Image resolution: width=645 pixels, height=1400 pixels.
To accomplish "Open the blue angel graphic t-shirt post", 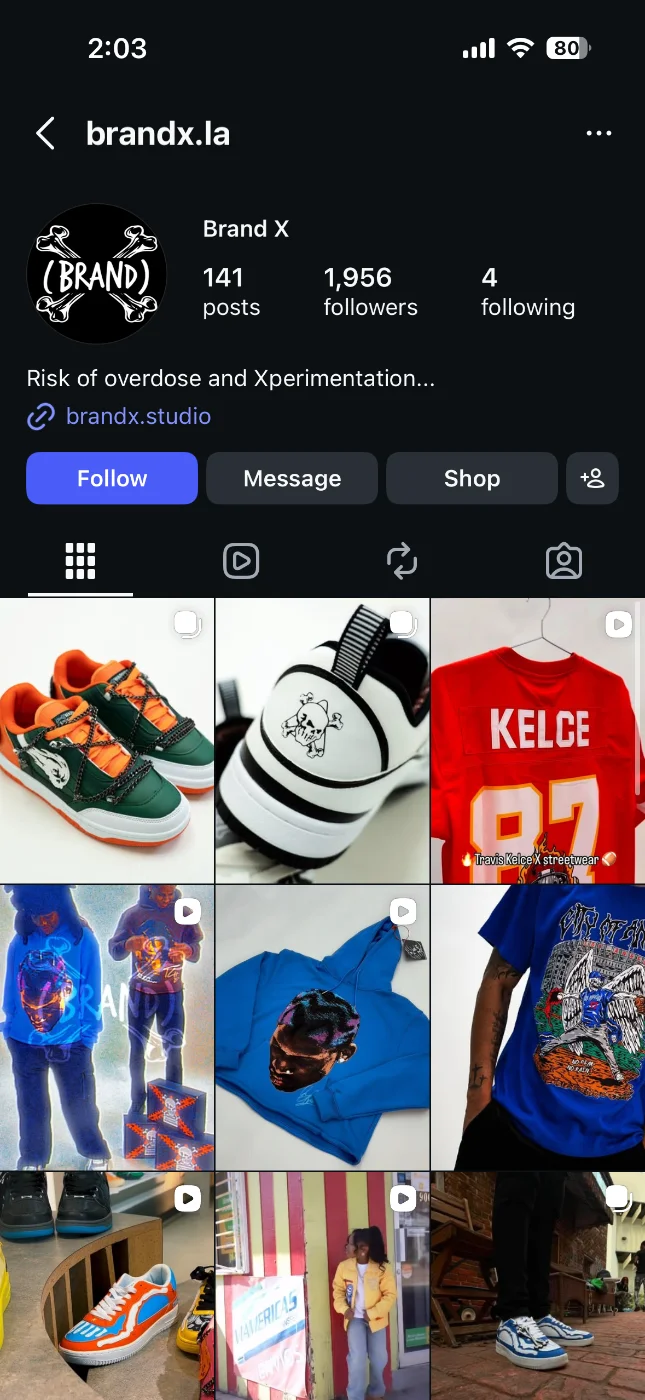I will point(538,1028).
